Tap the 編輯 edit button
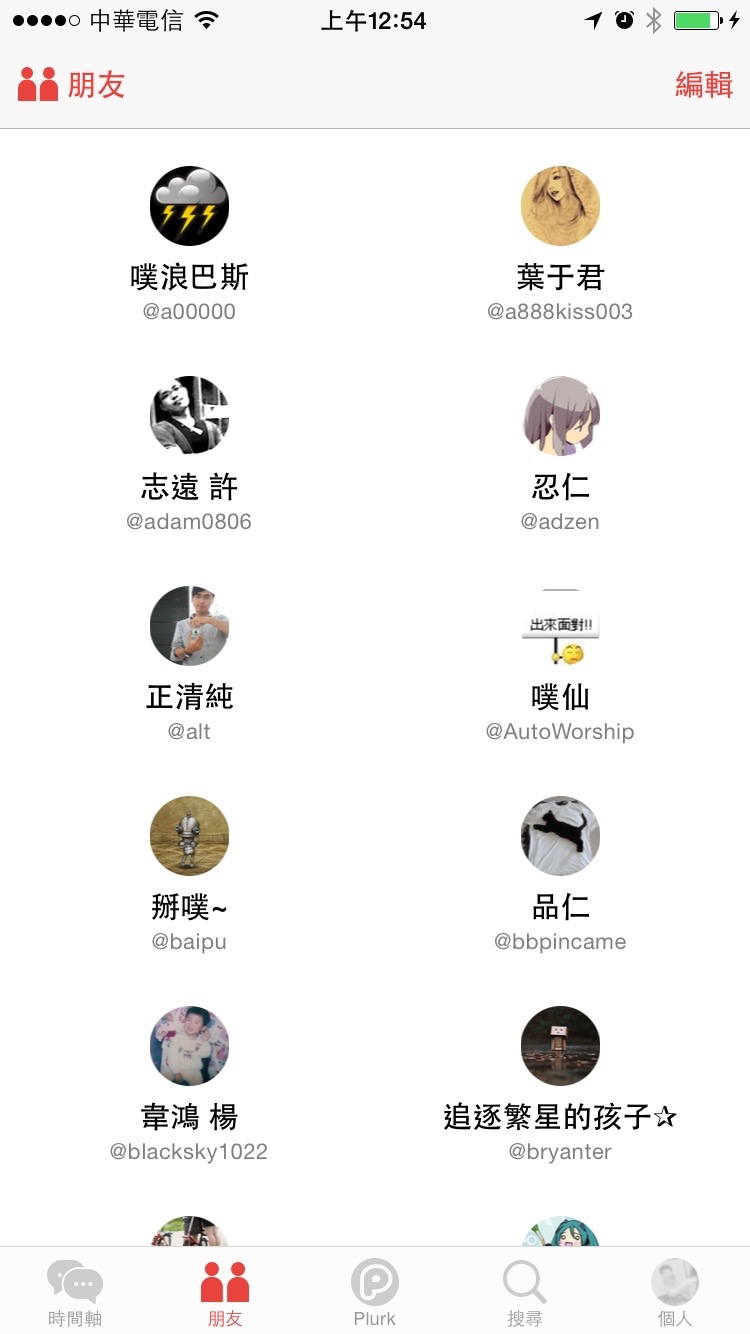Viewport: 750px width, 1334px height. (703, 85)
